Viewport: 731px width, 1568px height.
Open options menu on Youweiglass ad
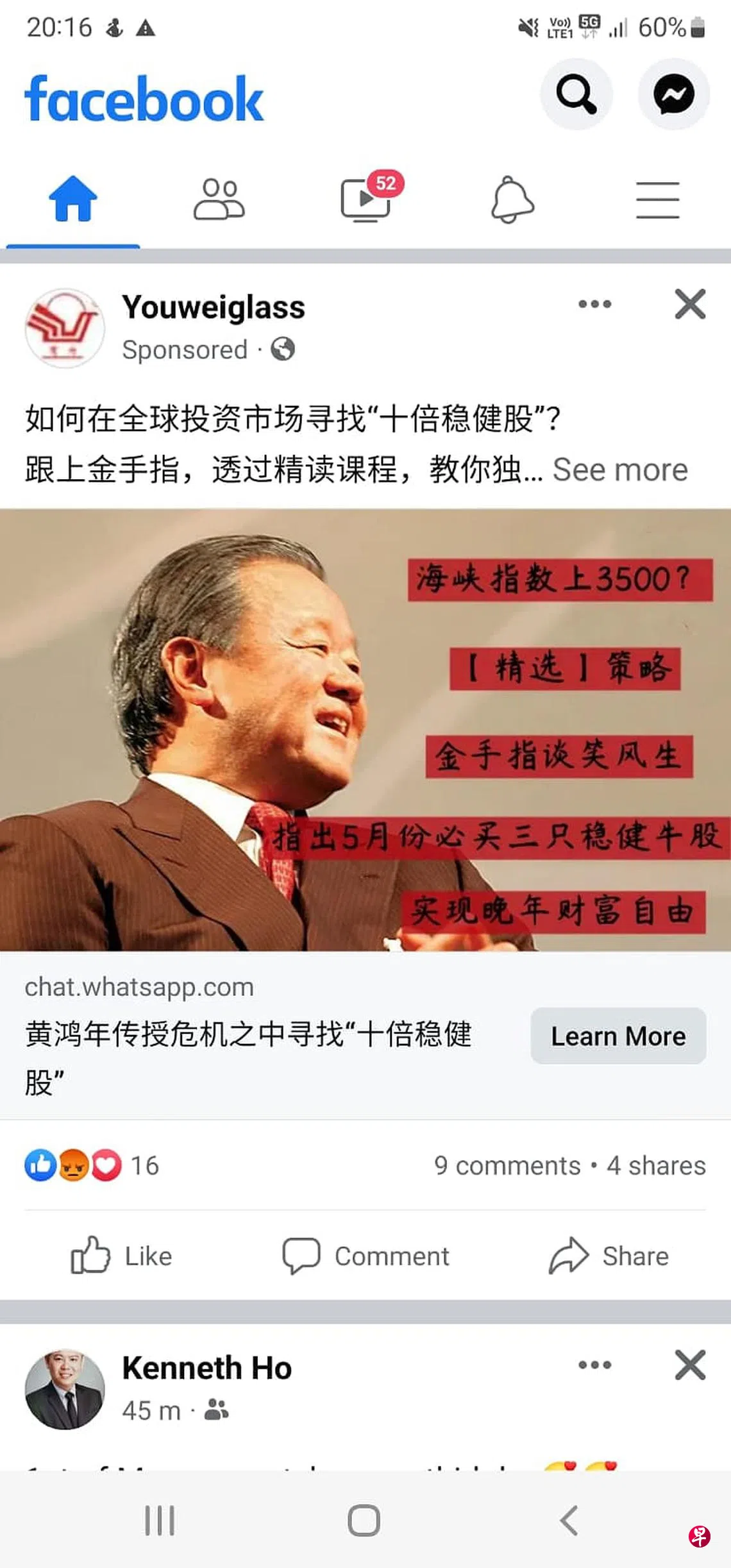pyautogui.click(x=594, y=304)
